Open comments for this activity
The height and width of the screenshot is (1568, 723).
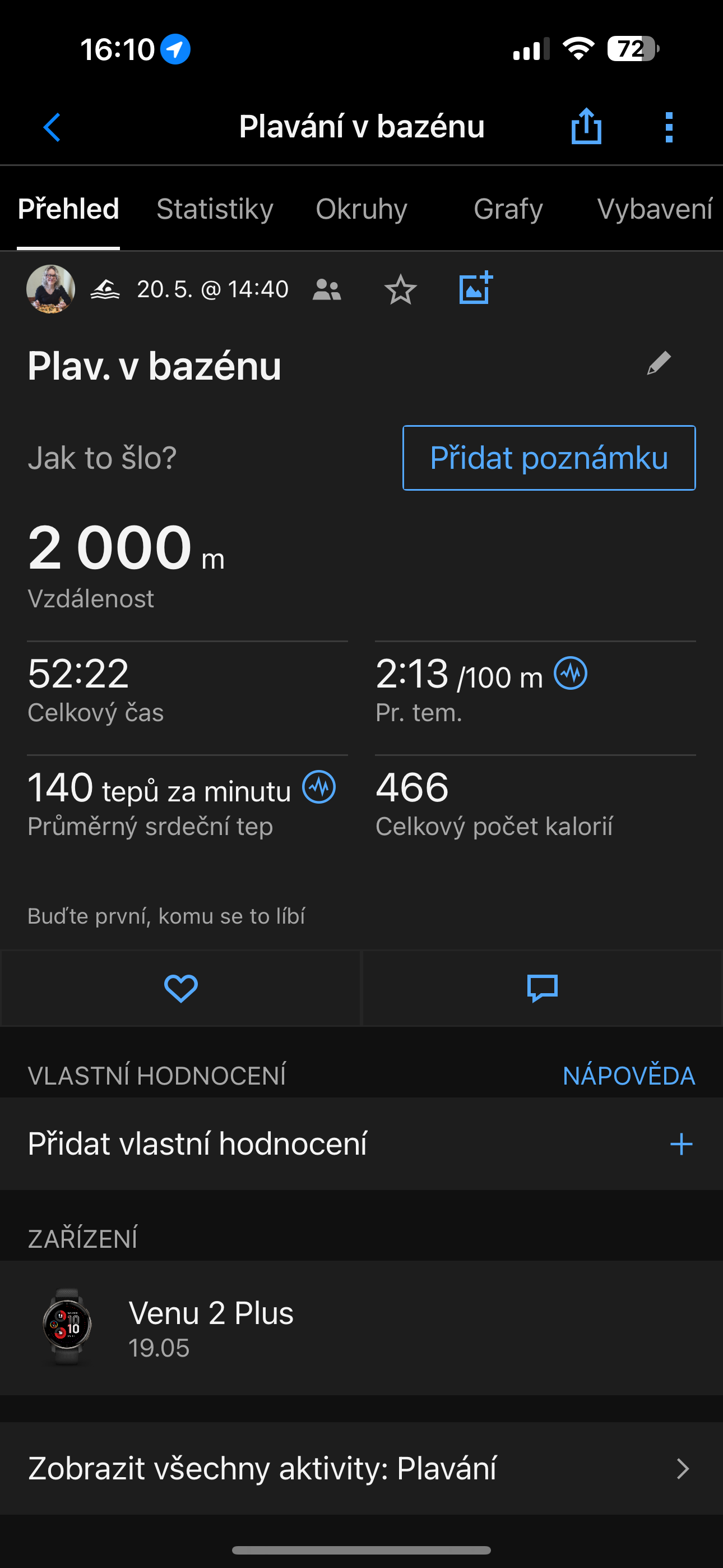click(543, 988)
